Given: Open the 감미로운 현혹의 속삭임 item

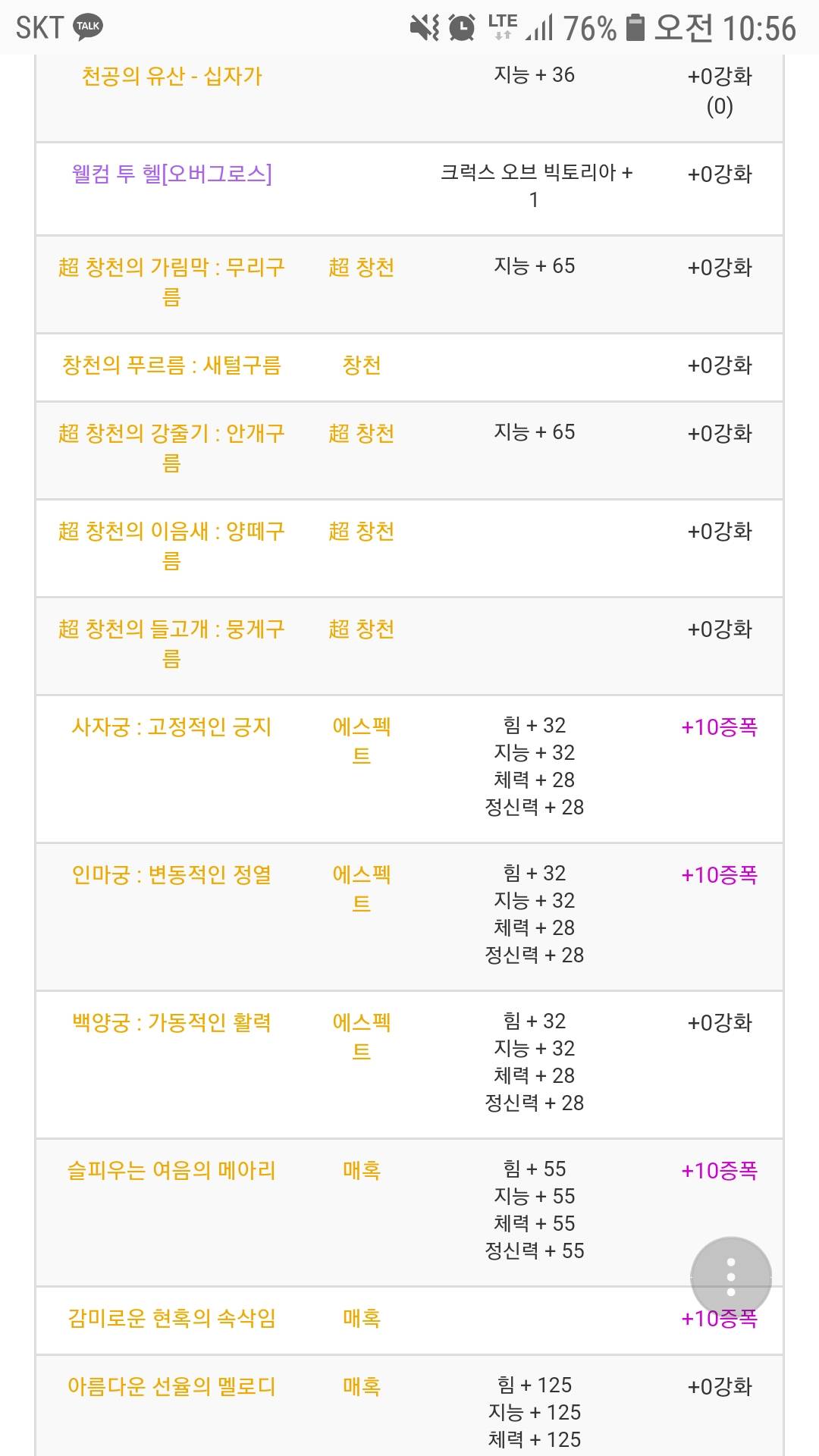Looking at the screenshot, I should [x=172, y=1319].
